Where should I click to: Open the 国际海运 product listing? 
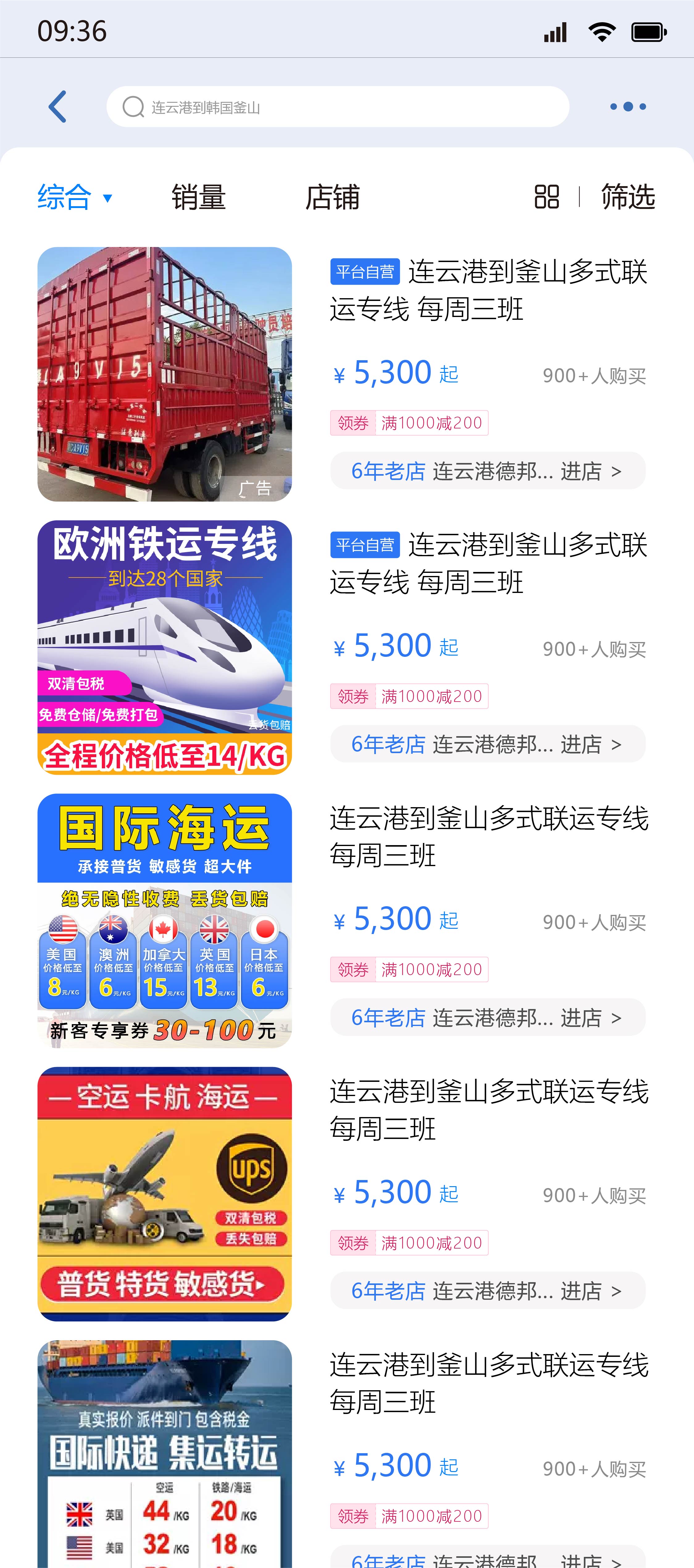tap(164, 920)
